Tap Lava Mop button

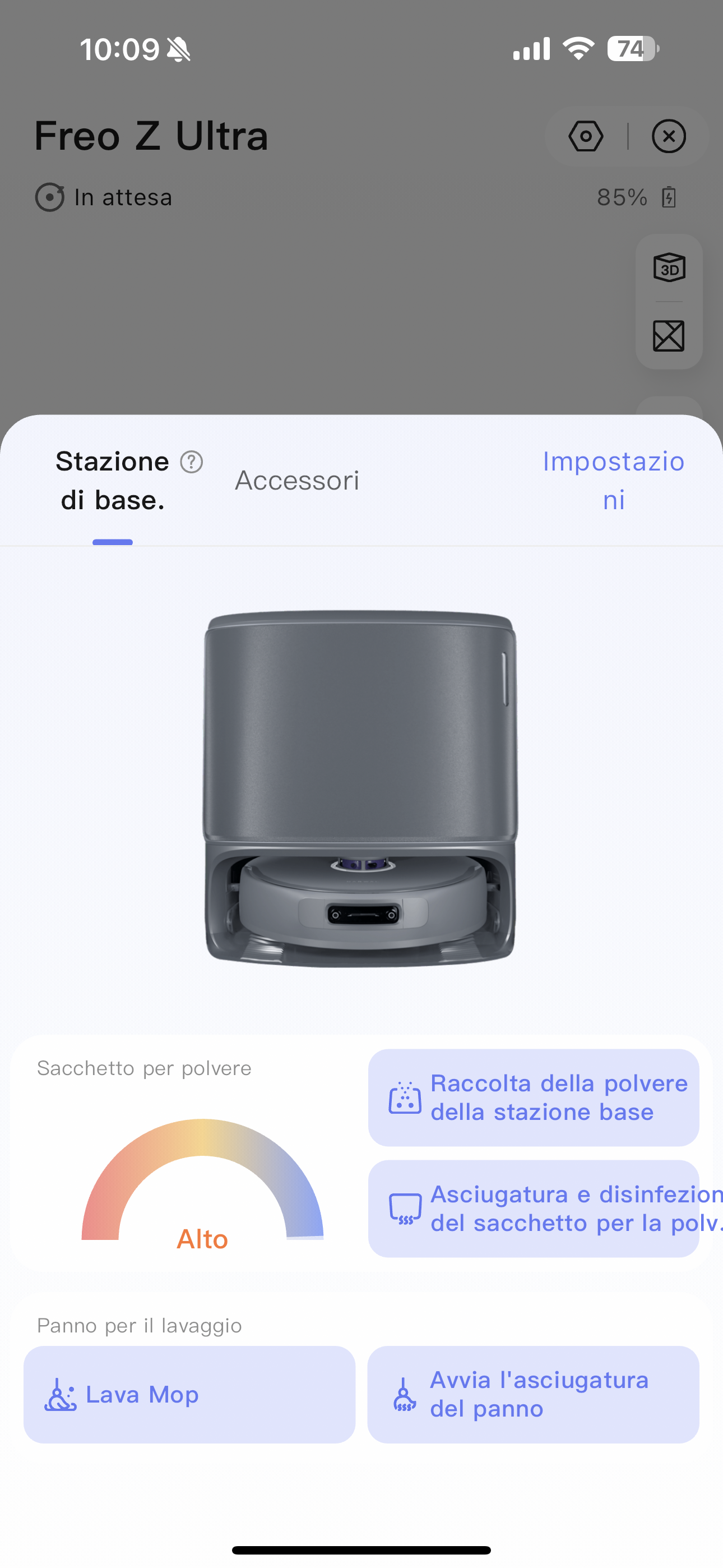[x=189, y=1395]
